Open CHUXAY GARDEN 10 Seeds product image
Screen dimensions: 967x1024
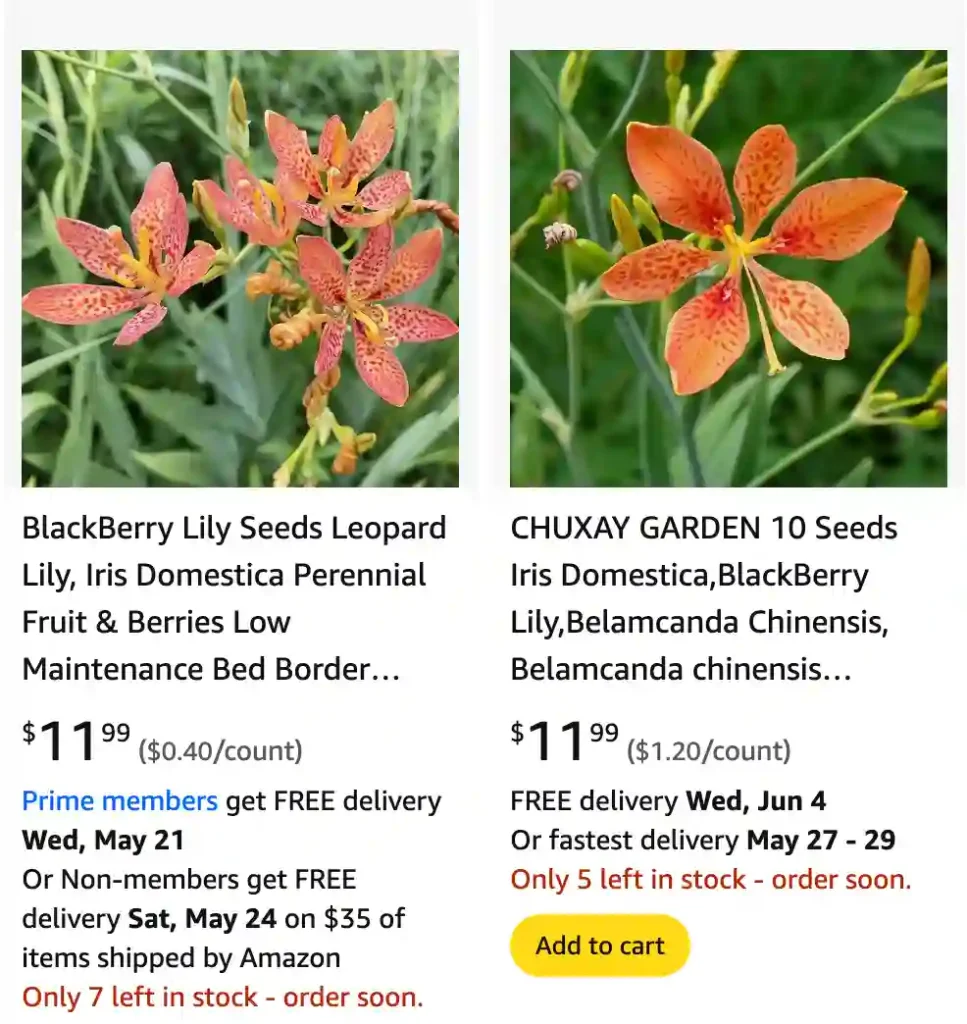click(x=728, y=268)
